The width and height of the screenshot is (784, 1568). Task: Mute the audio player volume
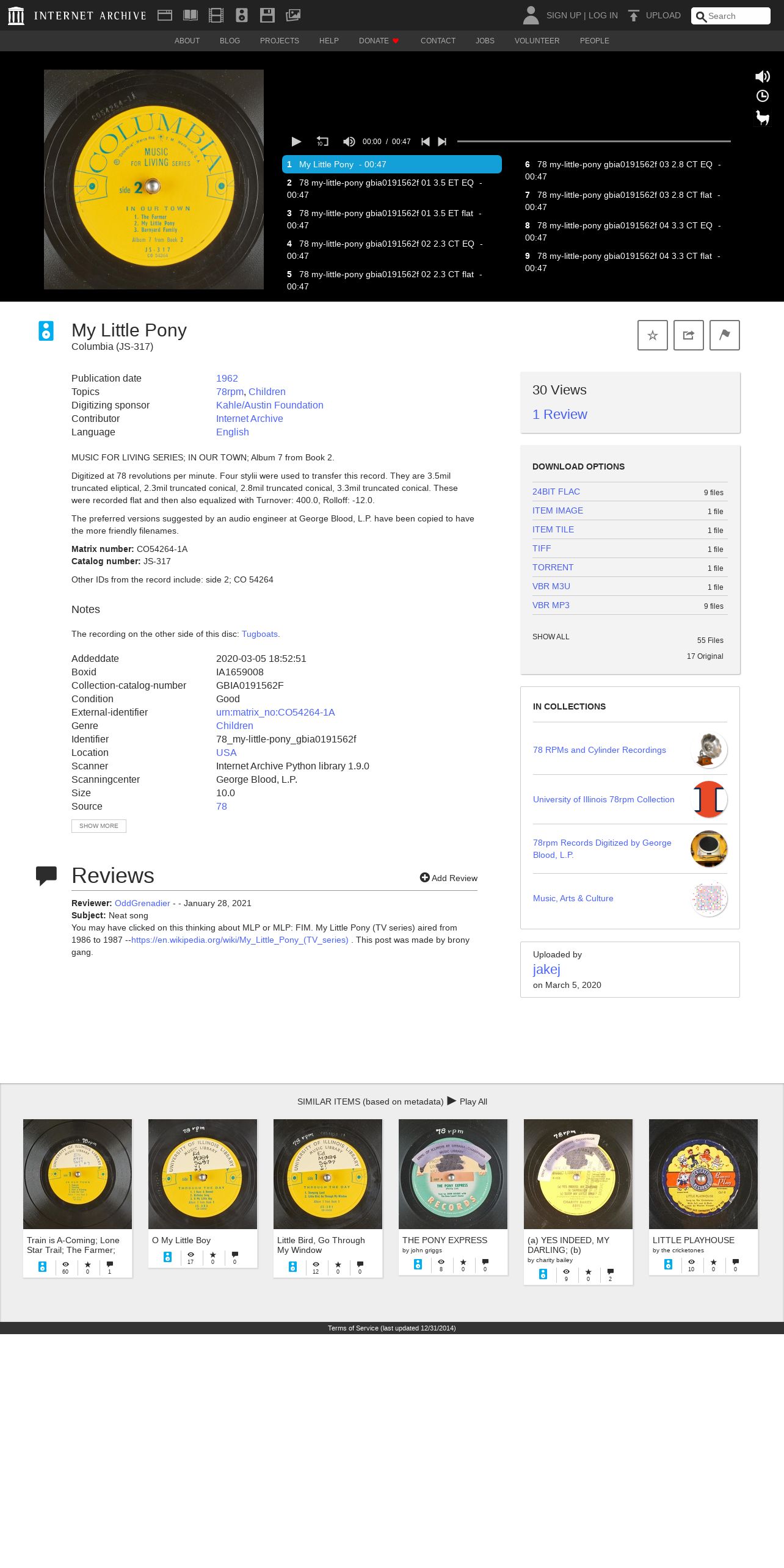(x=349, y=142)
